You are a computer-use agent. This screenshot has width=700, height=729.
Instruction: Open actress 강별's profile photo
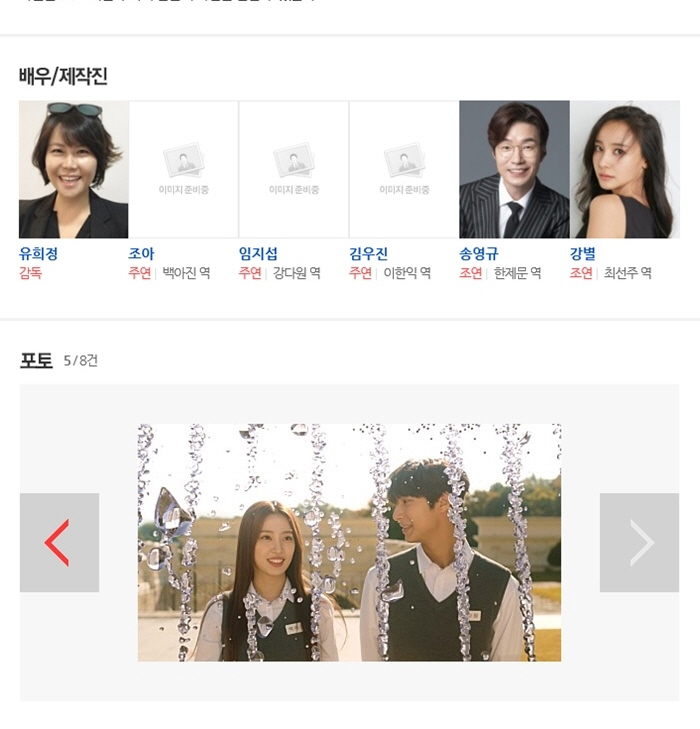624,169
